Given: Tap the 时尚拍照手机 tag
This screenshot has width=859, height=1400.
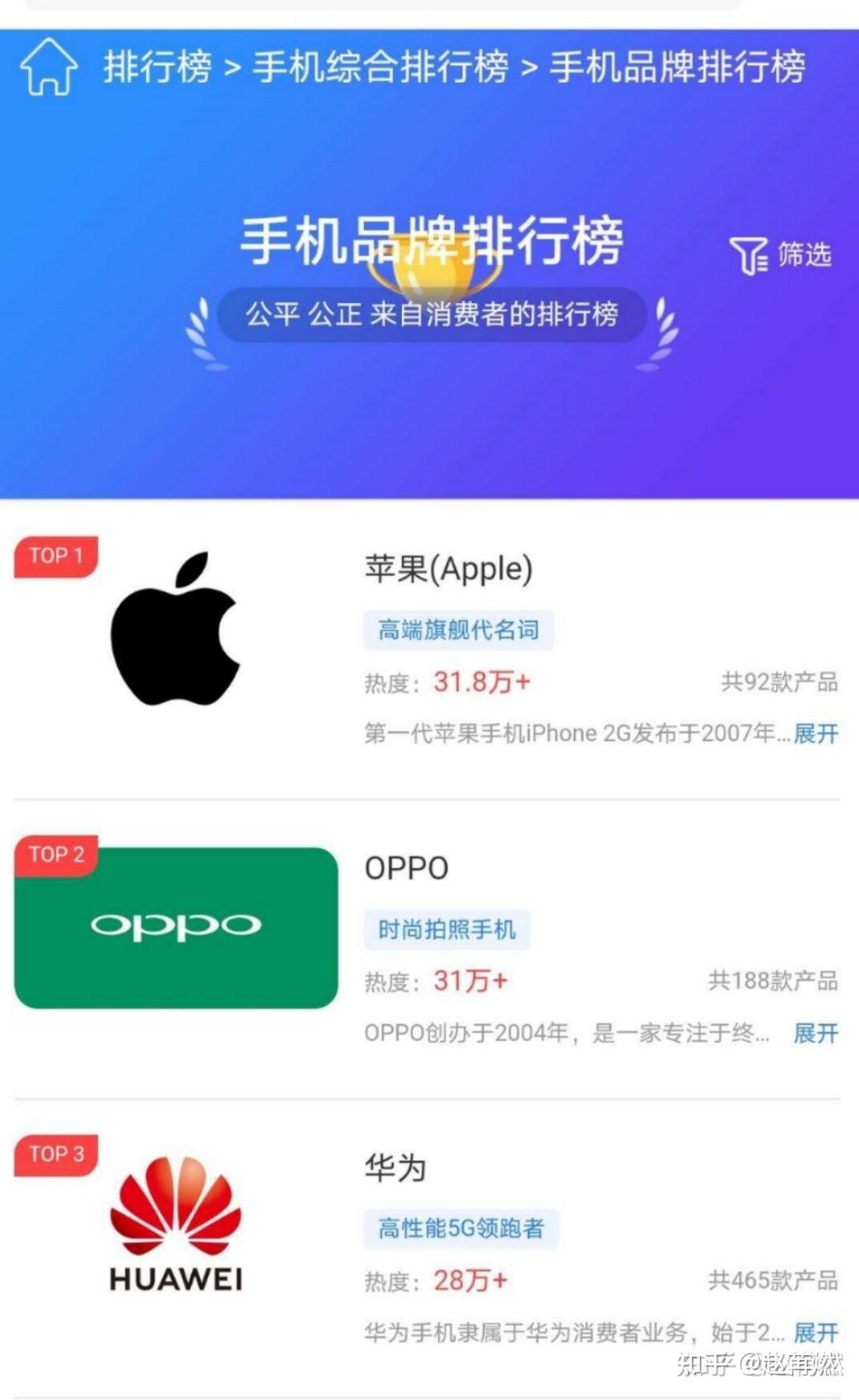Looking at the screenshot, I should [x=447, y=929].
